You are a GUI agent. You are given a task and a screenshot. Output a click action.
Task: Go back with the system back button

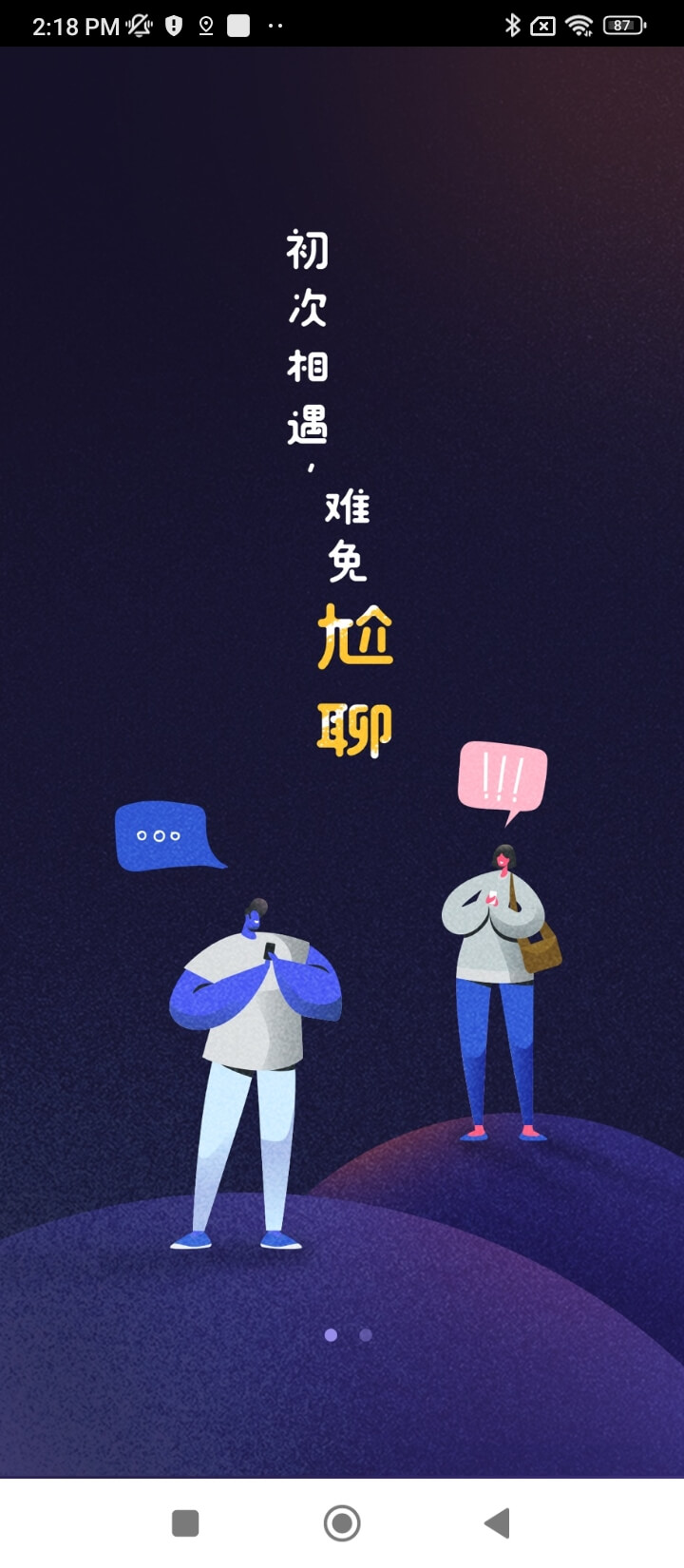[497, 1523]
